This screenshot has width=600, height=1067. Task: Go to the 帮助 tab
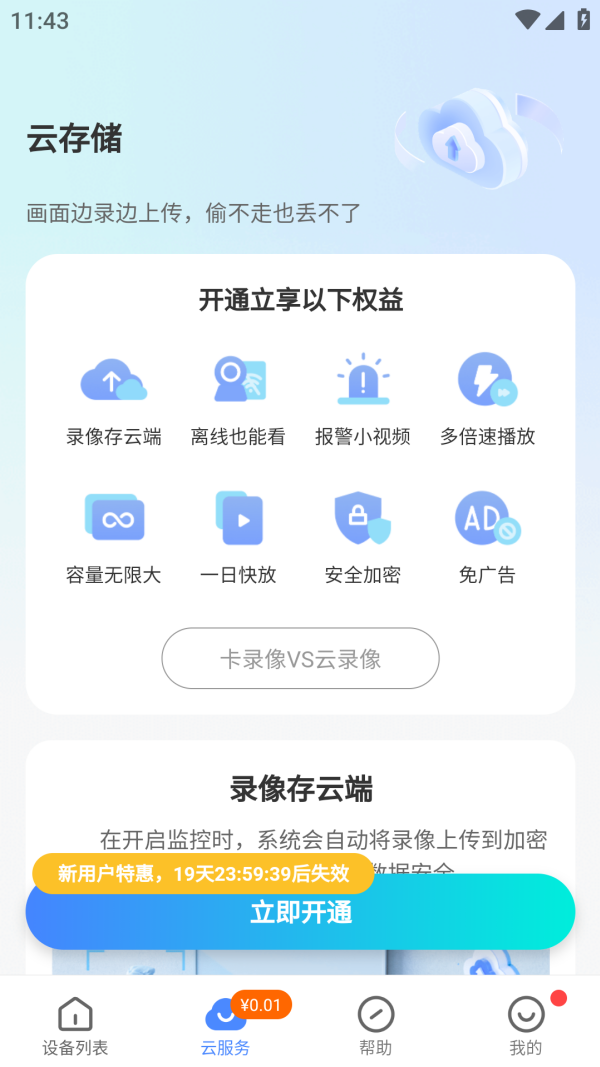(x=375, y=1026)
